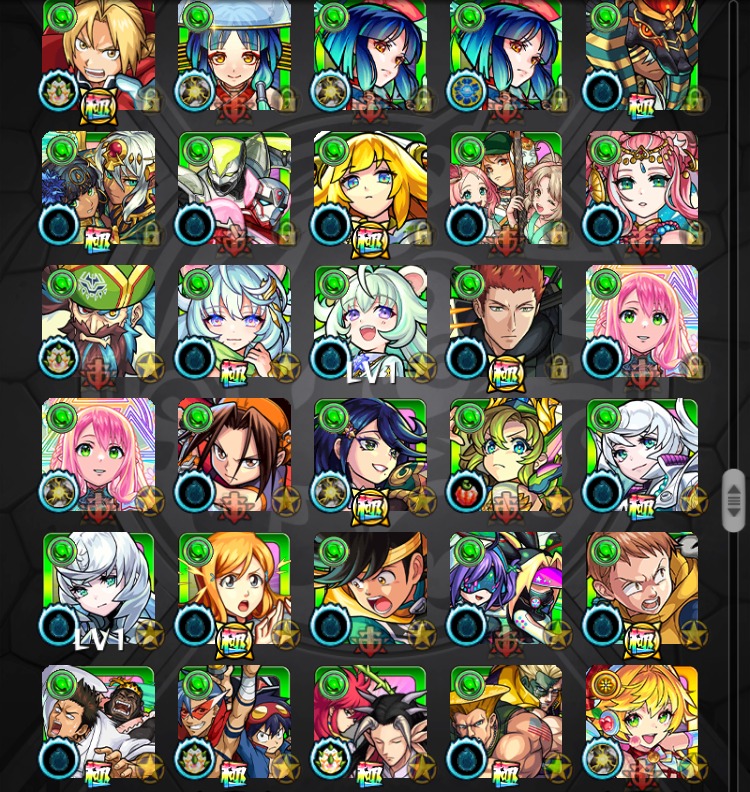Tap the white-haired girl tile marked Lv1
Image resolution: width=750 pixels, height=792 pixels.
[98, 588]
